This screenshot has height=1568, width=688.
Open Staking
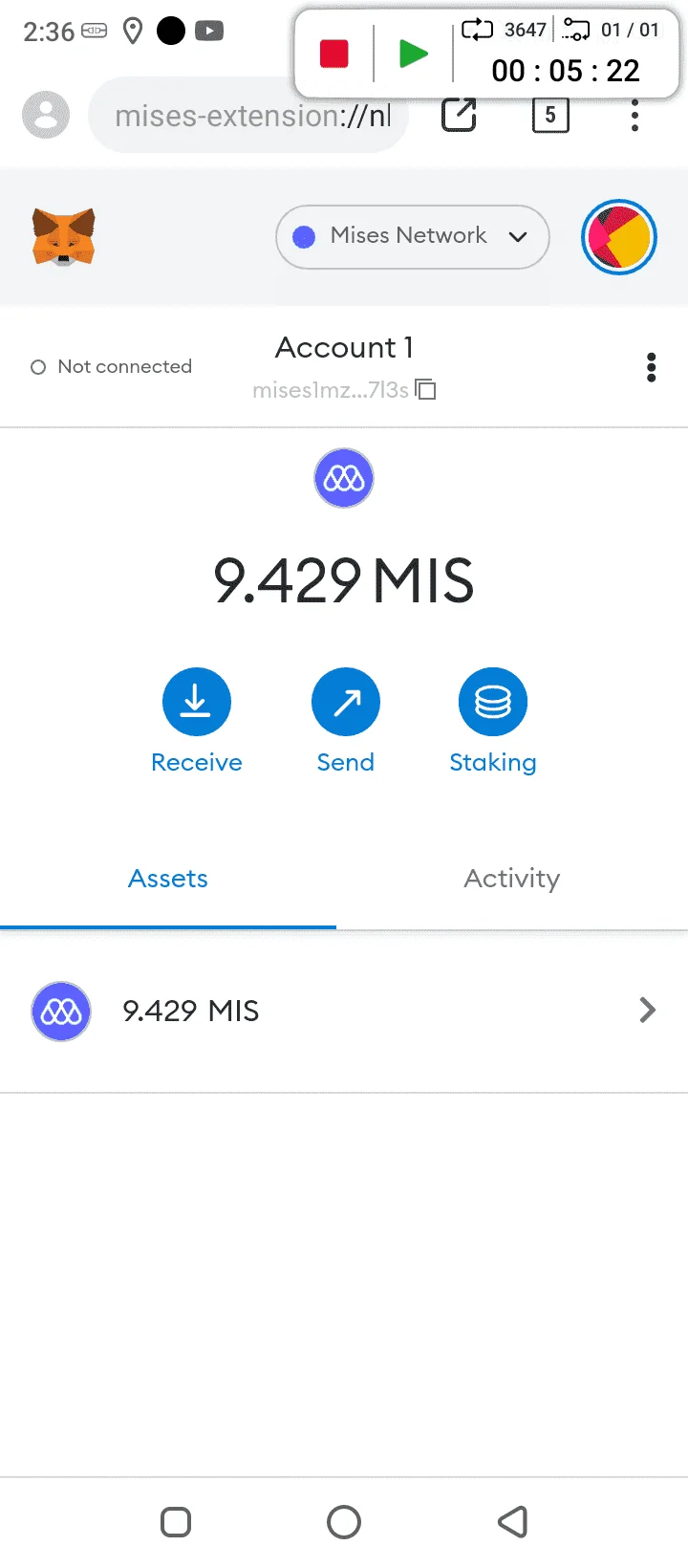point(493,721)
